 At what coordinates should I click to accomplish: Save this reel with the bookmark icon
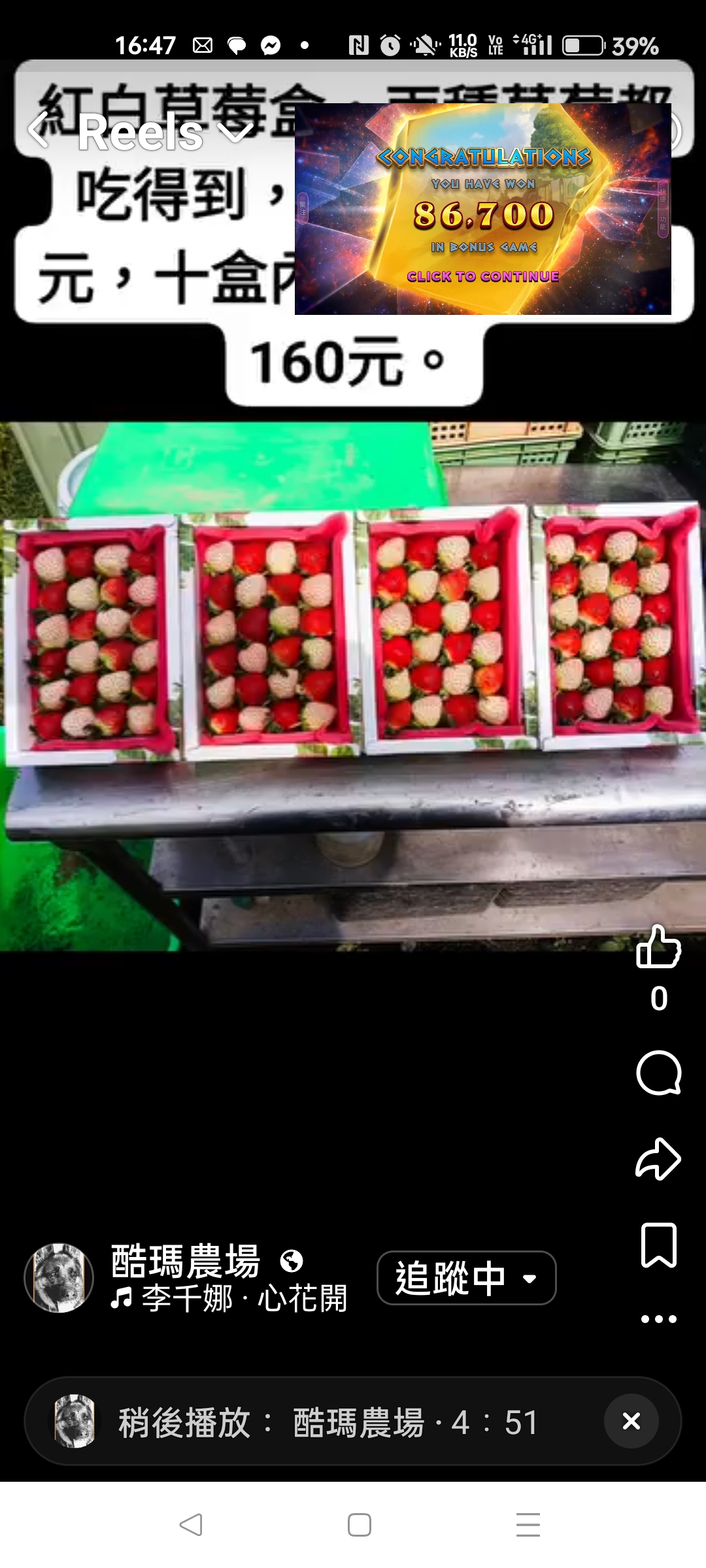658,1245
